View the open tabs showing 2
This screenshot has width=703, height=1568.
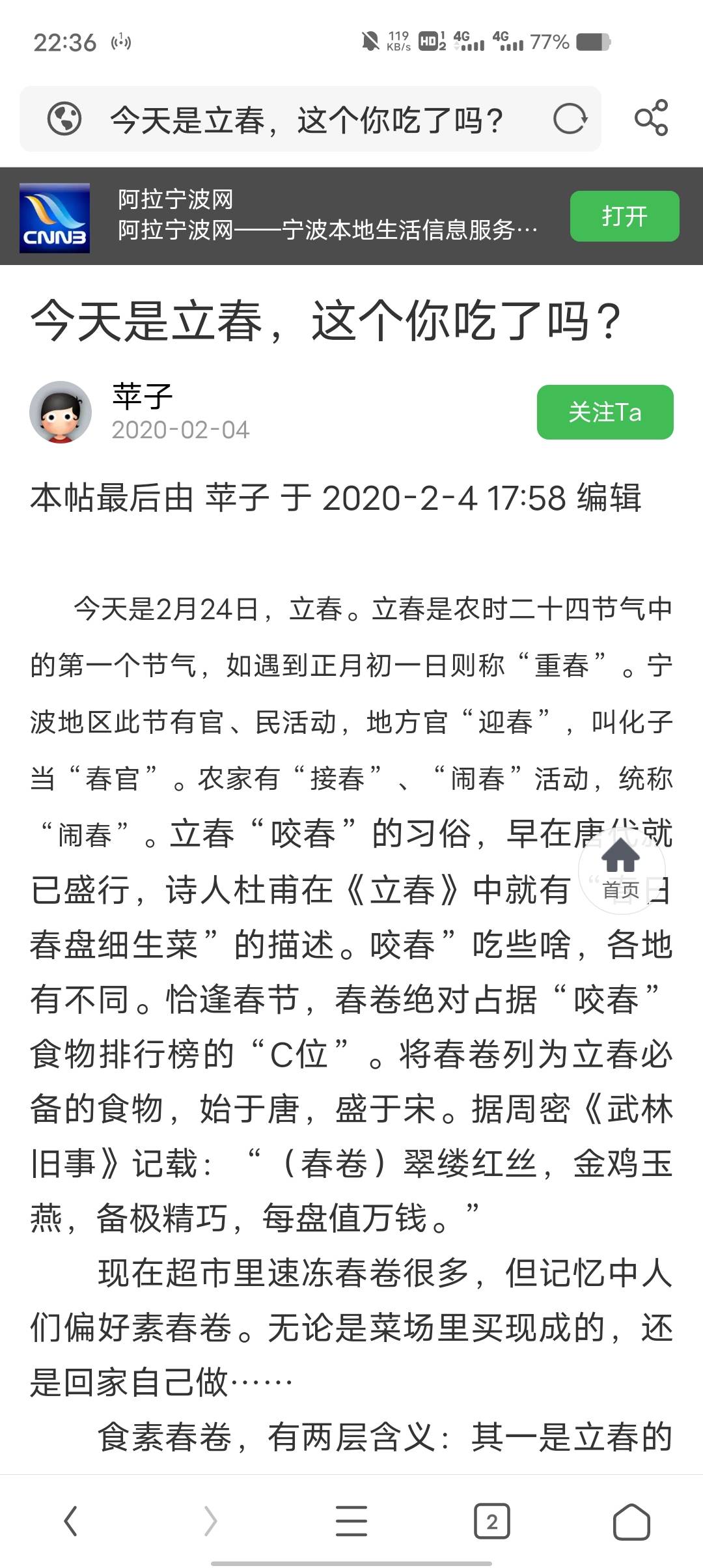(492, 1521)
